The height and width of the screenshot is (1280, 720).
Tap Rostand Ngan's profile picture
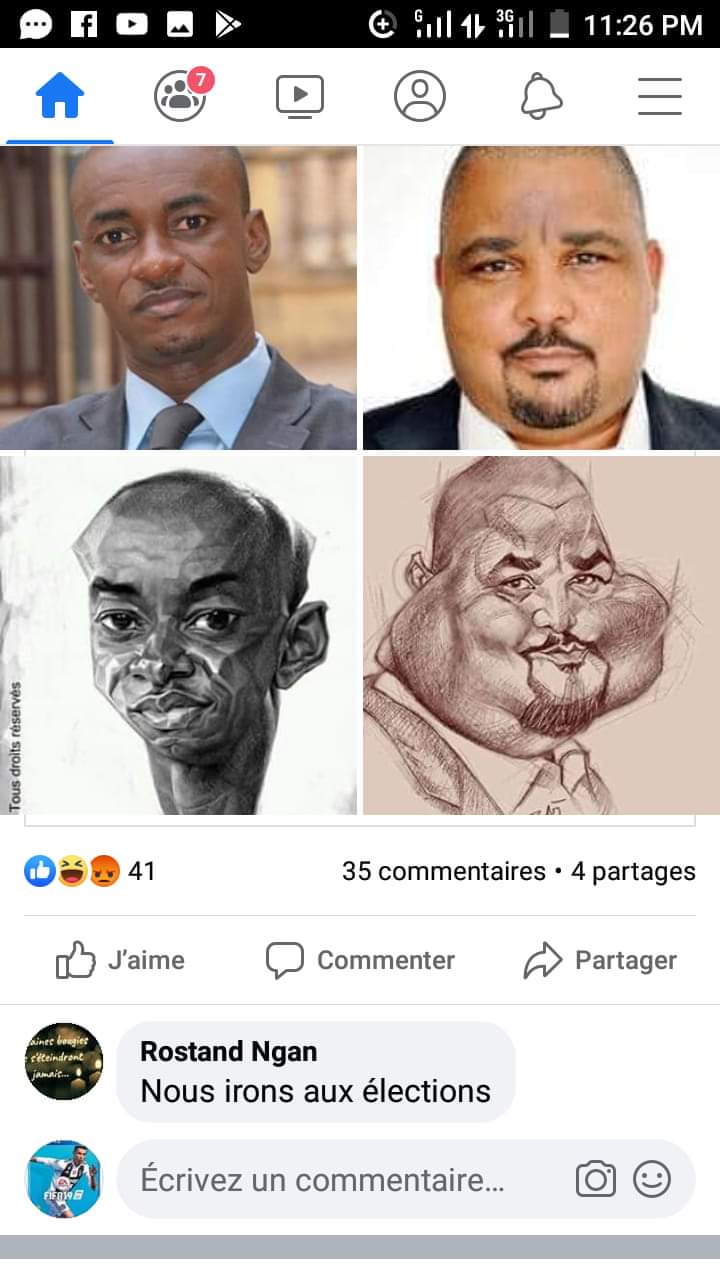pos(64,1061)
